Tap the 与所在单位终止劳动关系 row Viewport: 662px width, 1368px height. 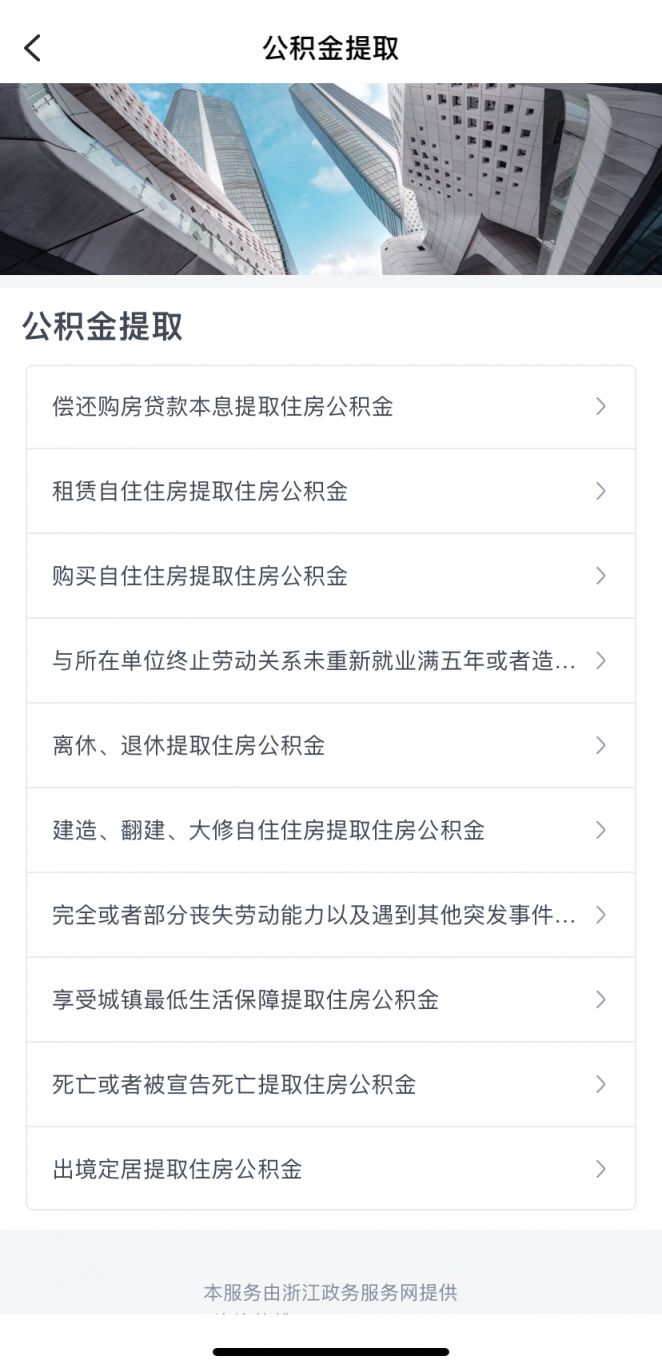(330, 661)
